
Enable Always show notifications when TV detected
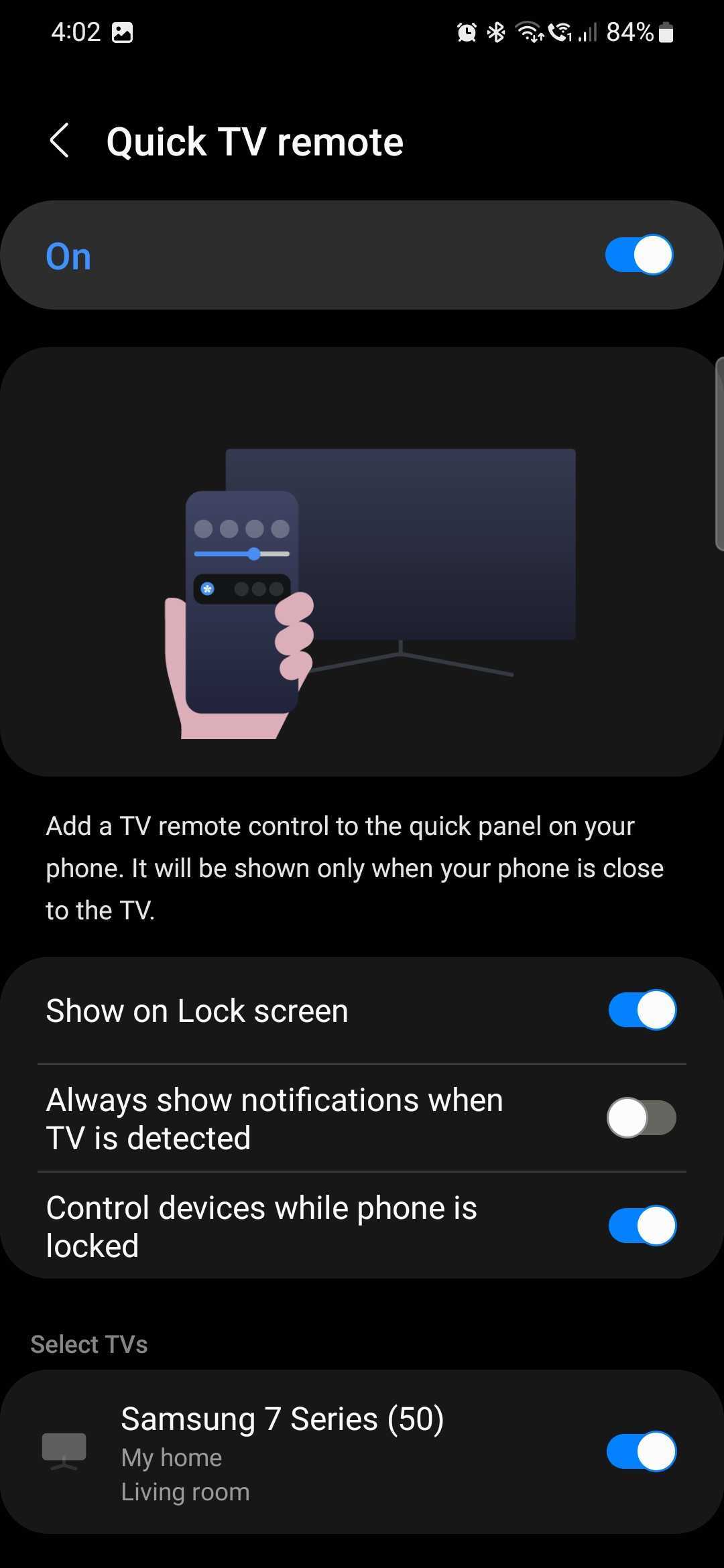(642, 1118)
